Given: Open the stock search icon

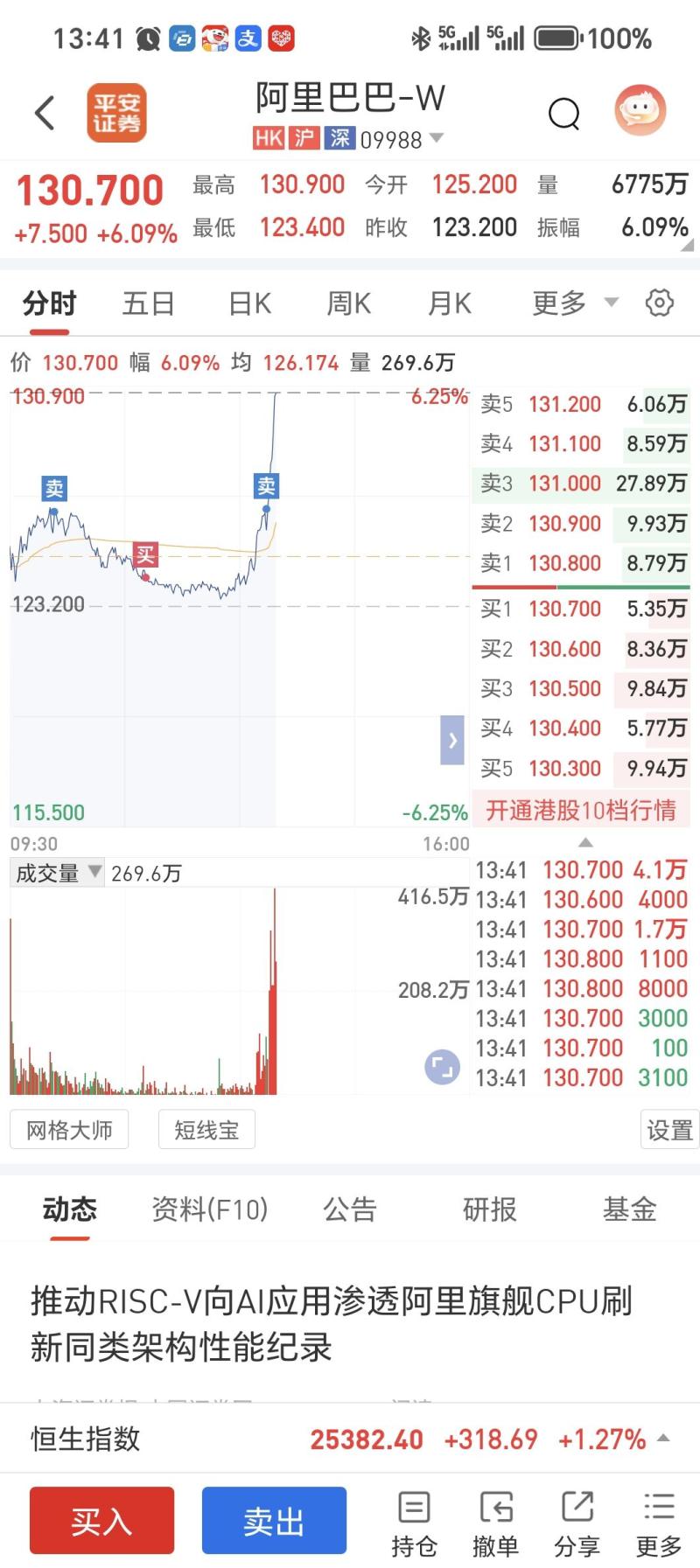Looking at the screenshot, I should coord(563,113).
